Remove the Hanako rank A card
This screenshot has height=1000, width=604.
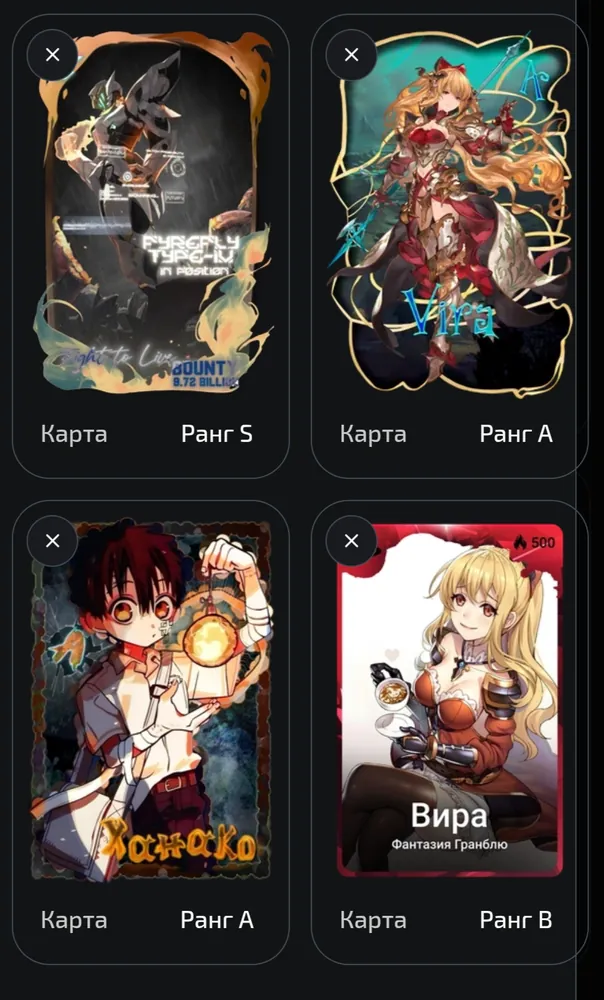pos(52,541)
